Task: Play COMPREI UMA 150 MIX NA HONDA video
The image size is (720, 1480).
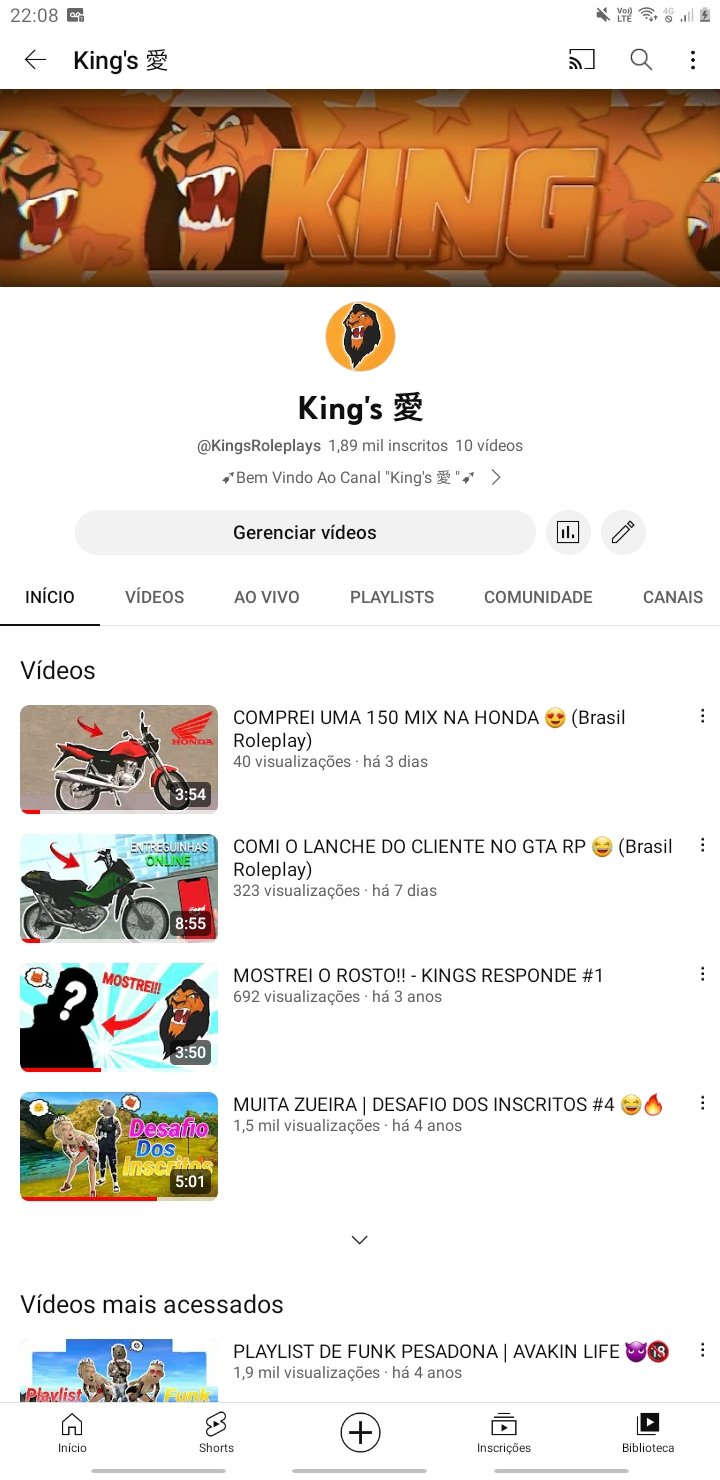Action: coord(119,759)
